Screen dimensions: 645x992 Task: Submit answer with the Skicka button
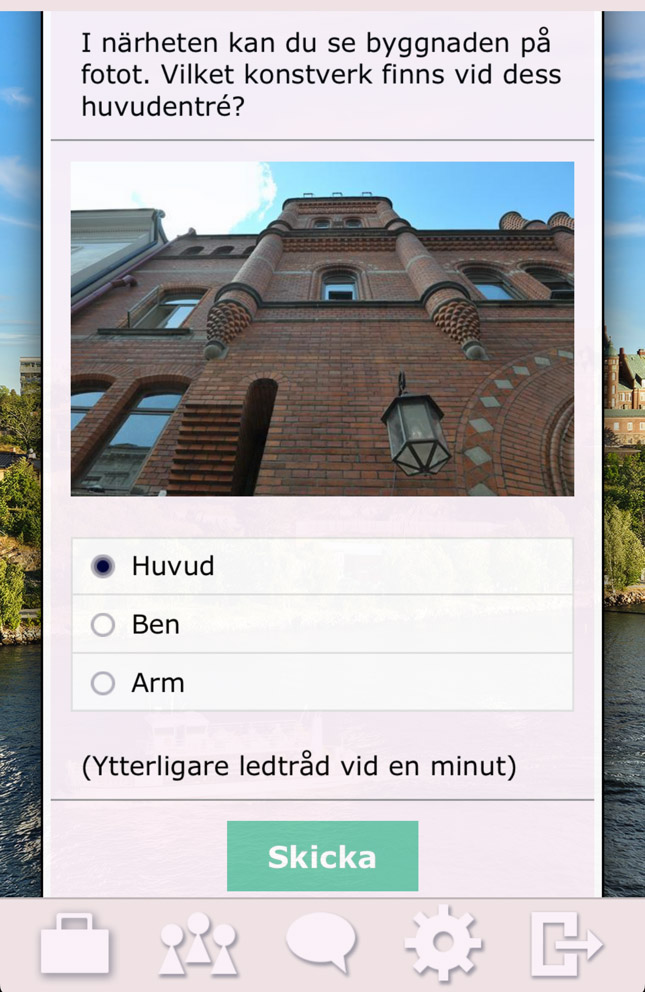coord(322,856)
